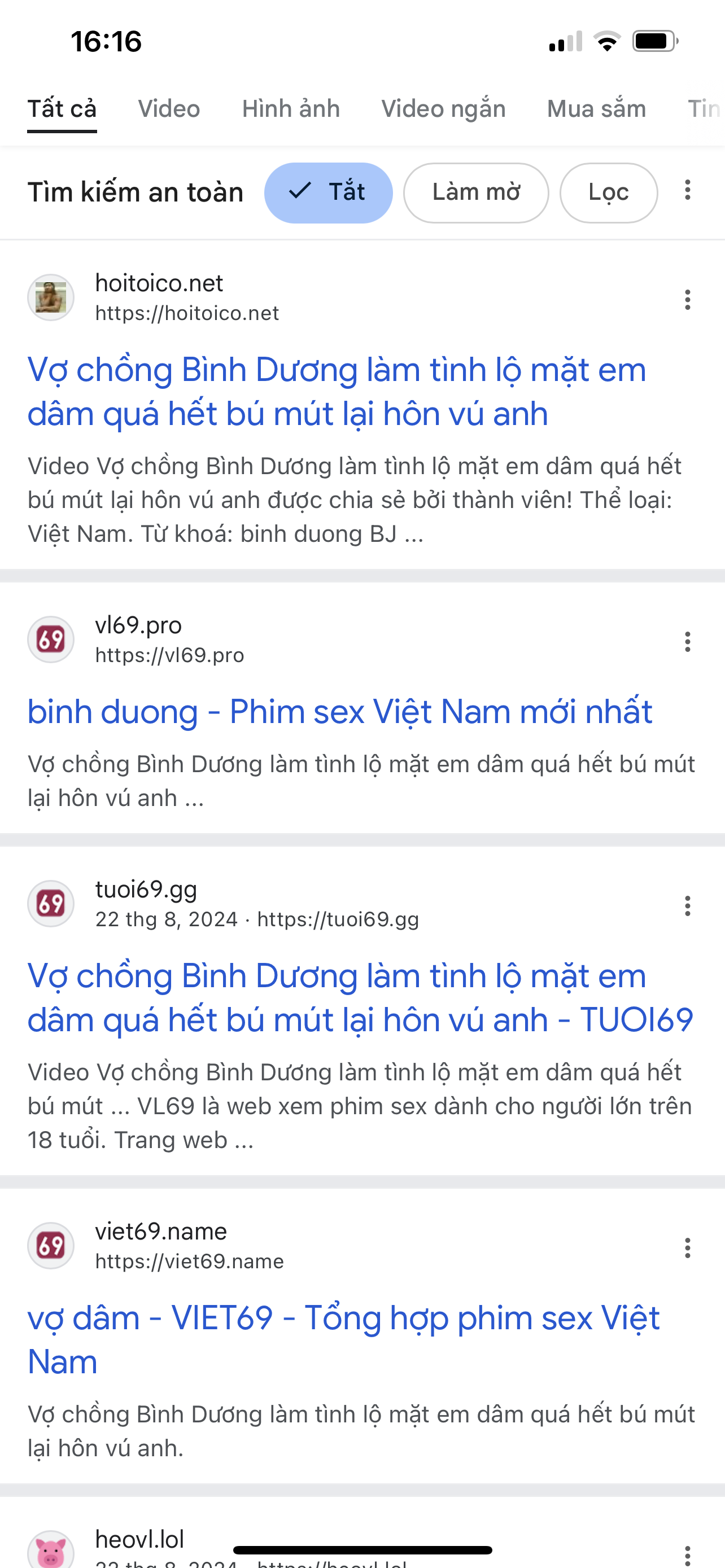This screenshot has width=725, height=1568.
Task: Choose the Làm mờ safe search option
Action: pyautogui.click(x=475, y=192)
